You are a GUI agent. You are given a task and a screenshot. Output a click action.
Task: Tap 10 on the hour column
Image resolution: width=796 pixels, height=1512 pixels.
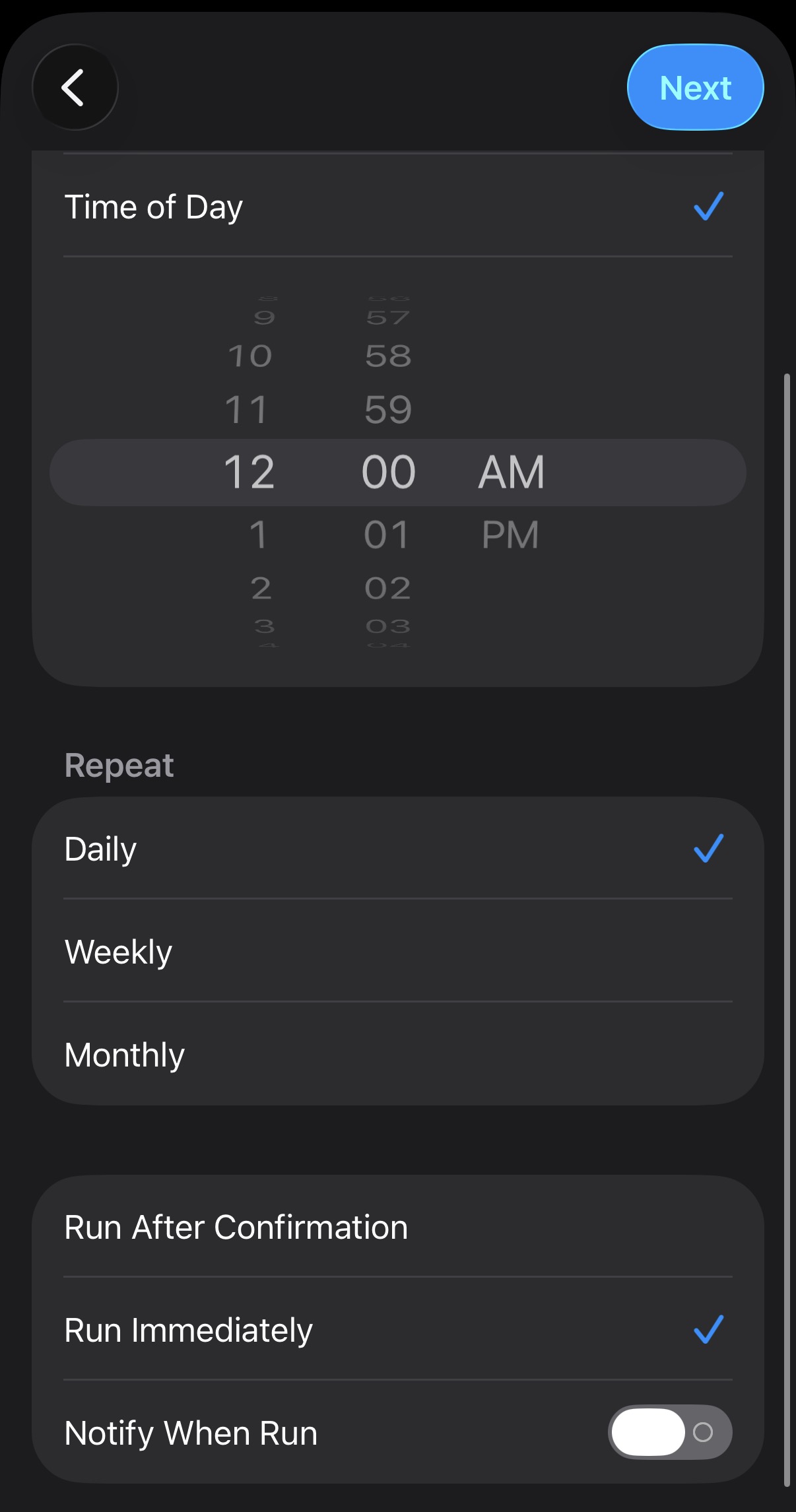(250, 356)
